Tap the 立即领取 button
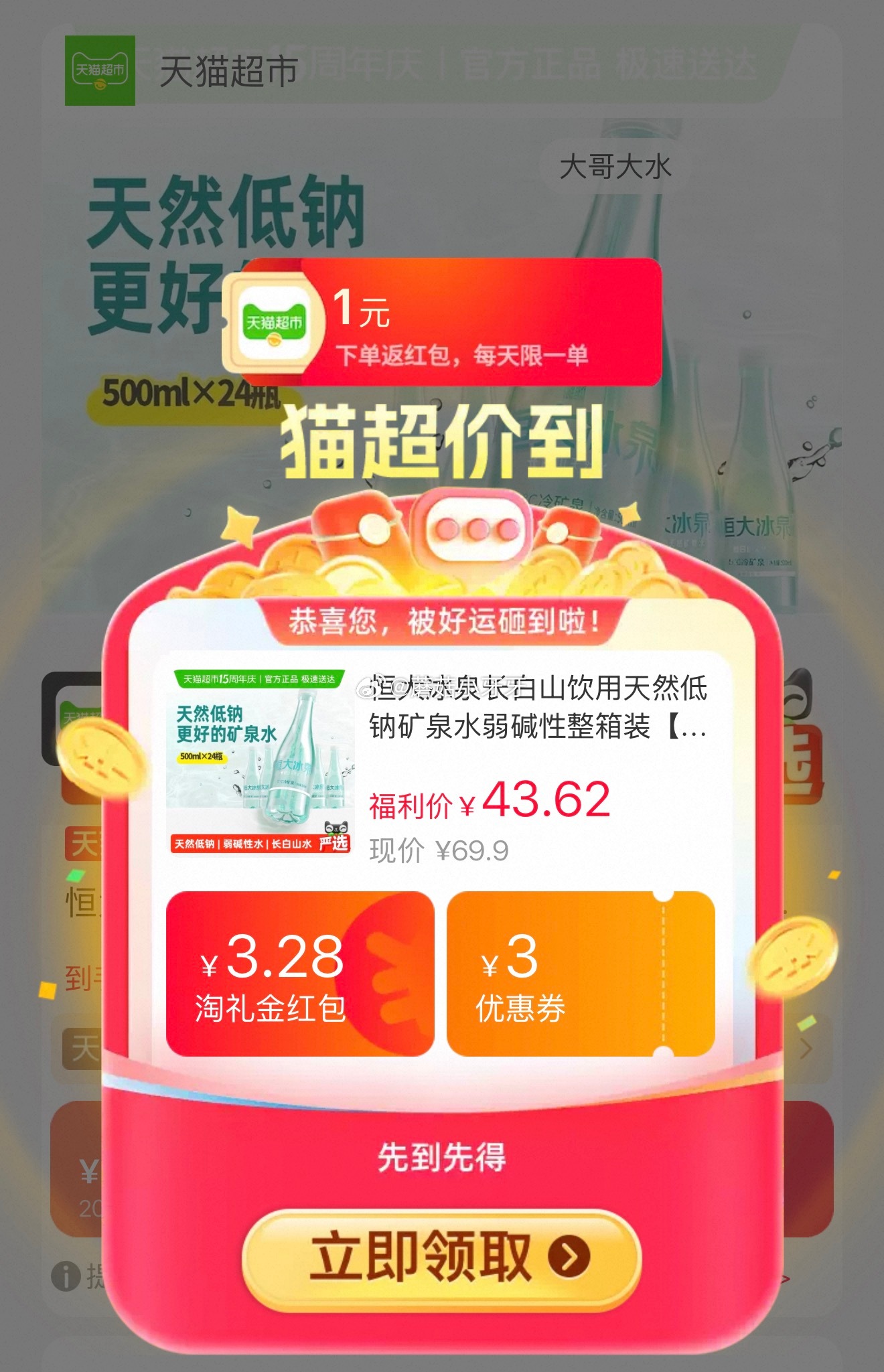The height and width of the screenshot is (1372, 884). 441,1257
